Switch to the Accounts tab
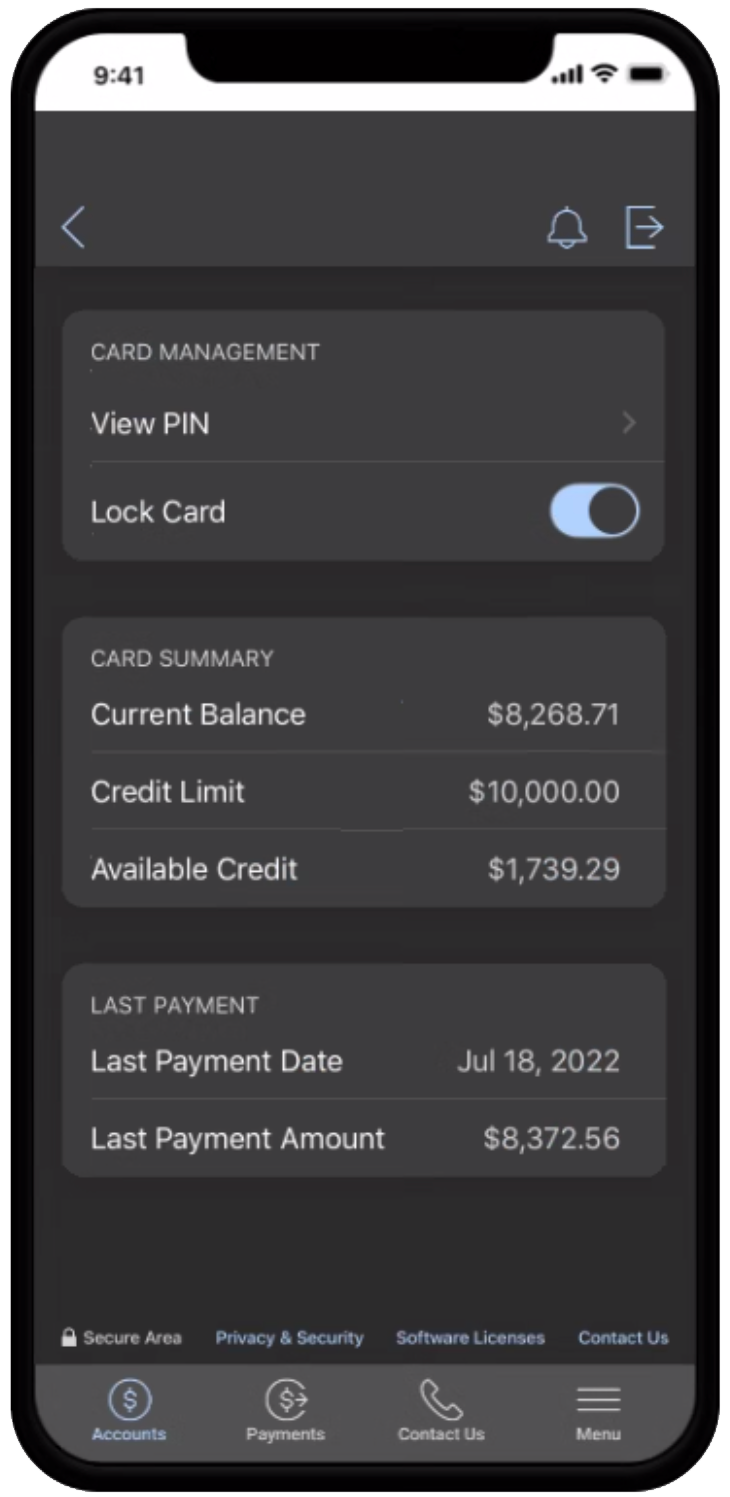Image resolution: width=730 pixels, height=1497 pixels. point(129,1410)
